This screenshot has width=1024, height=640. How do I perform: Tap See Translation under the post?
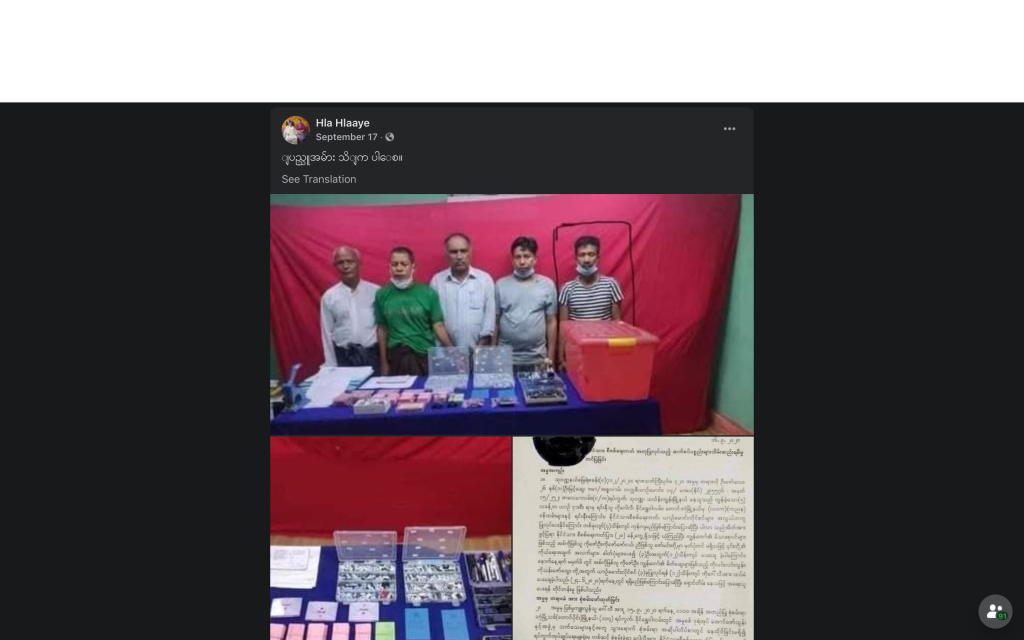(x=318, y=179)
